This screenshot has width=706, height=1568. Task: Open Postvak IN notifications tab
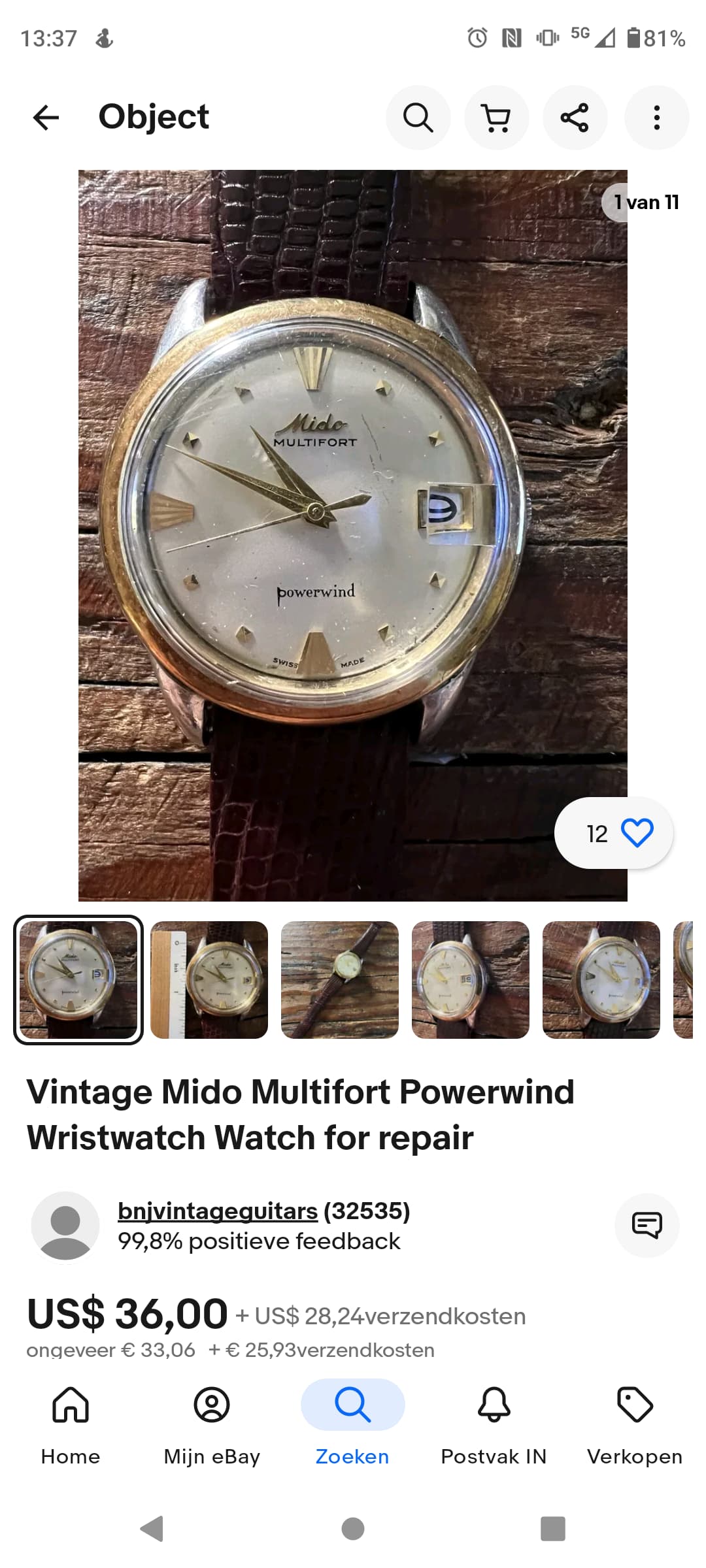494,1426
